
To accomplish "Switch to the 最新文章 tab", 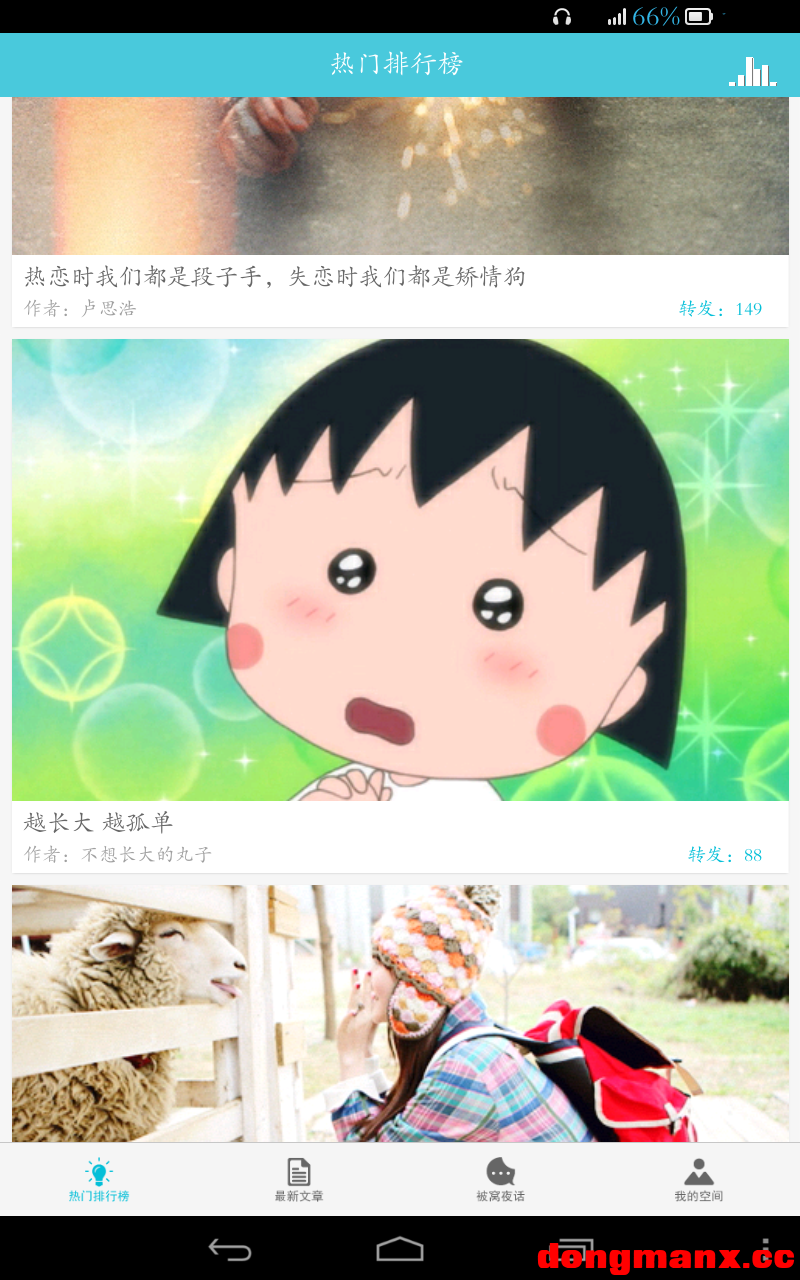I will 299,1180.
